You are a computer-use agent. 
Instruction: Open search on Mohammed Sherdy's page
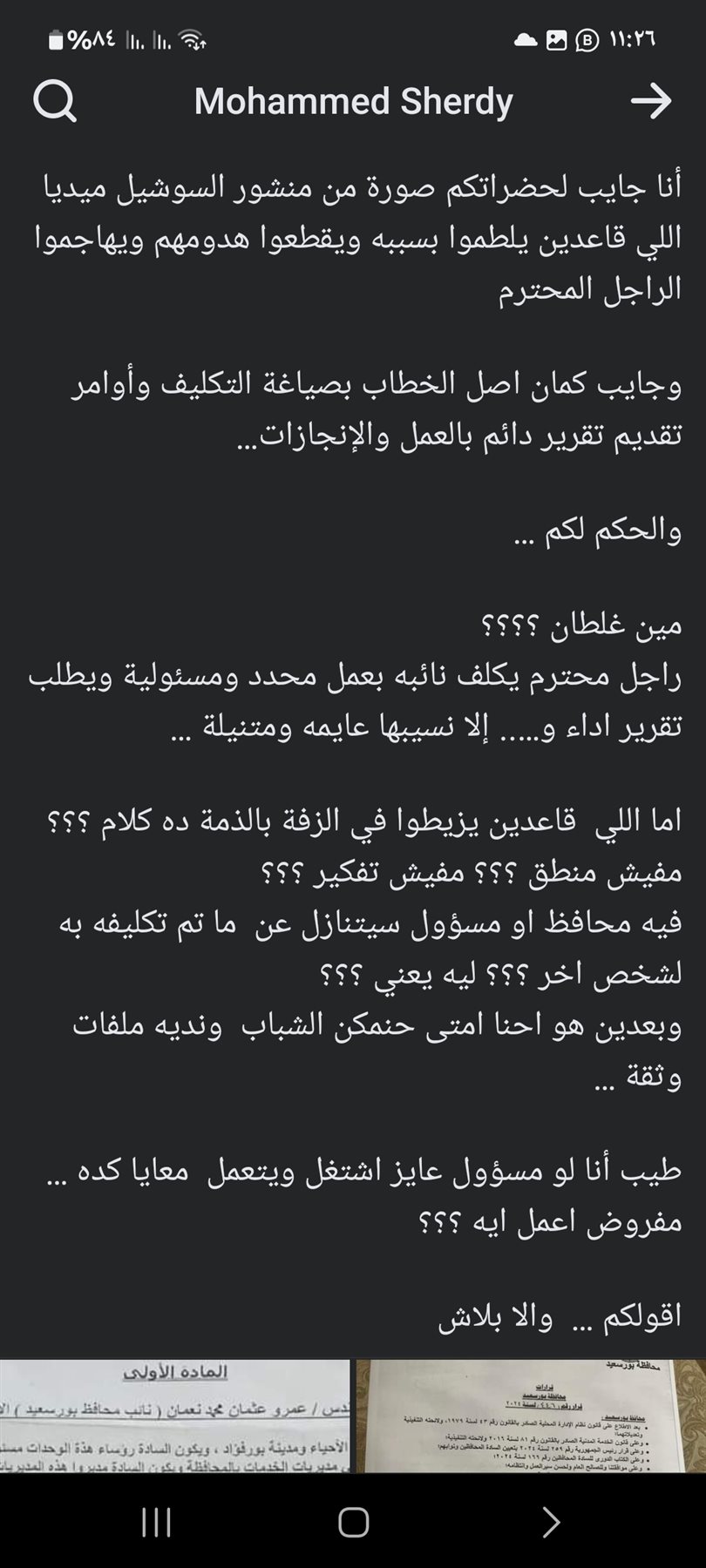pyautogui.click(x=55, y=101)
